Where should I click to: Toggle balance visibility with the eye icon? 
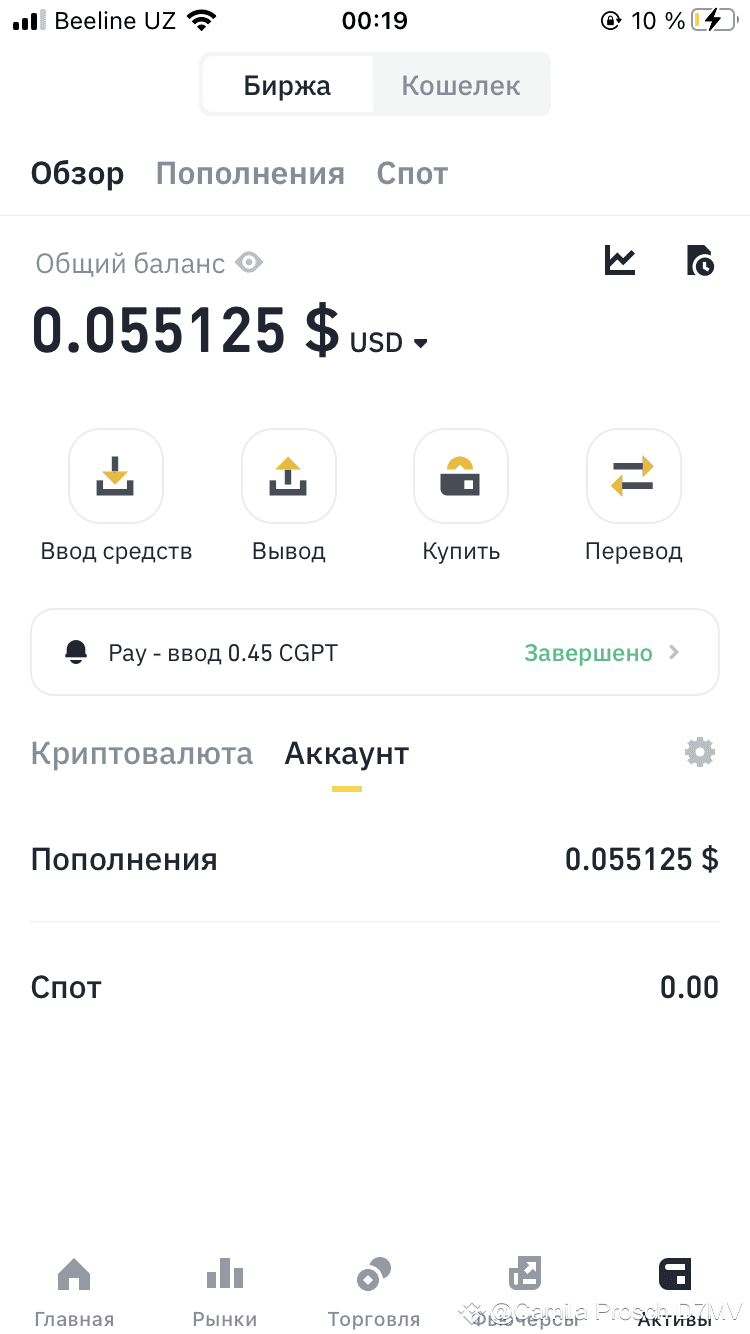pyautogui.click(x=248, y=262)
